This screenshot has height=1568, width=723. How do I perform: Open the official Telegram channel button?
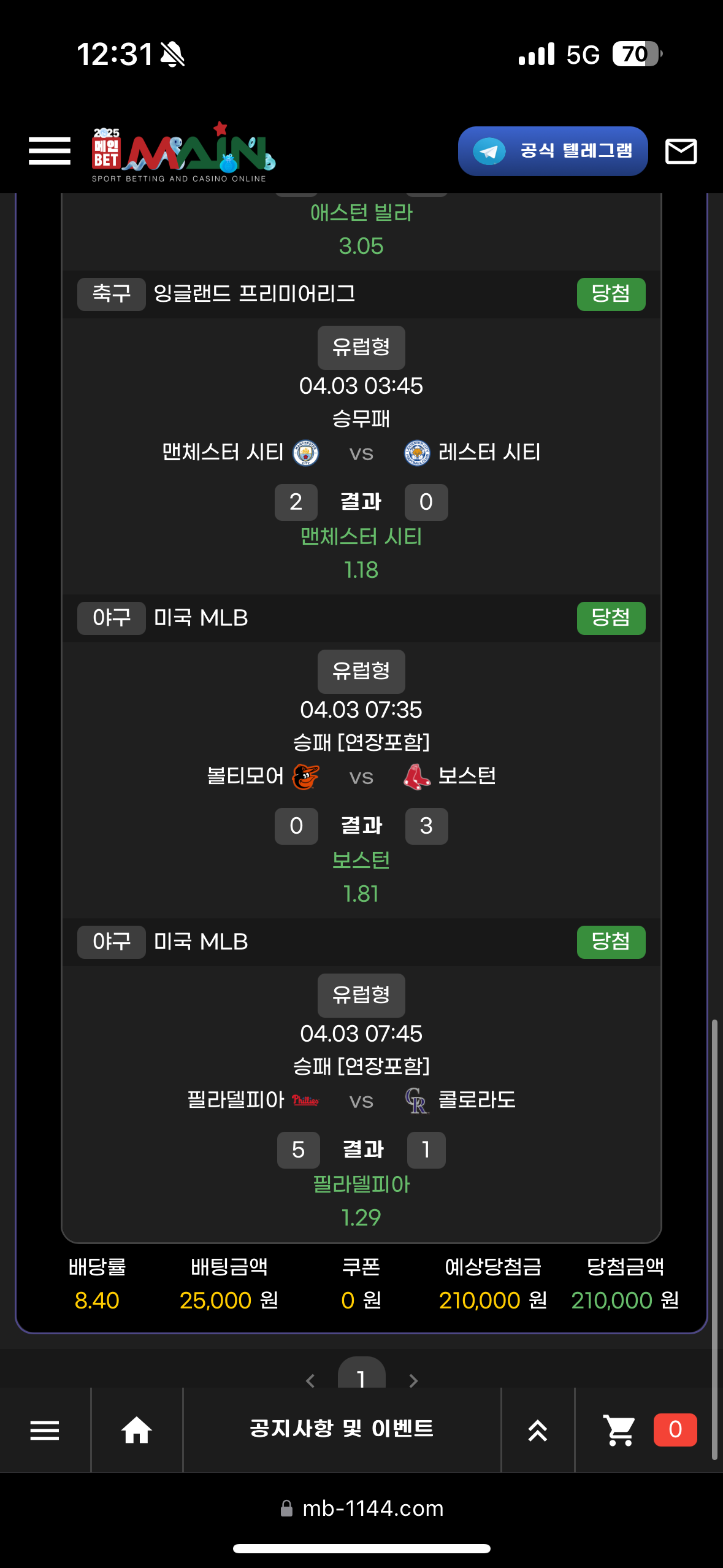pos(553,152)
